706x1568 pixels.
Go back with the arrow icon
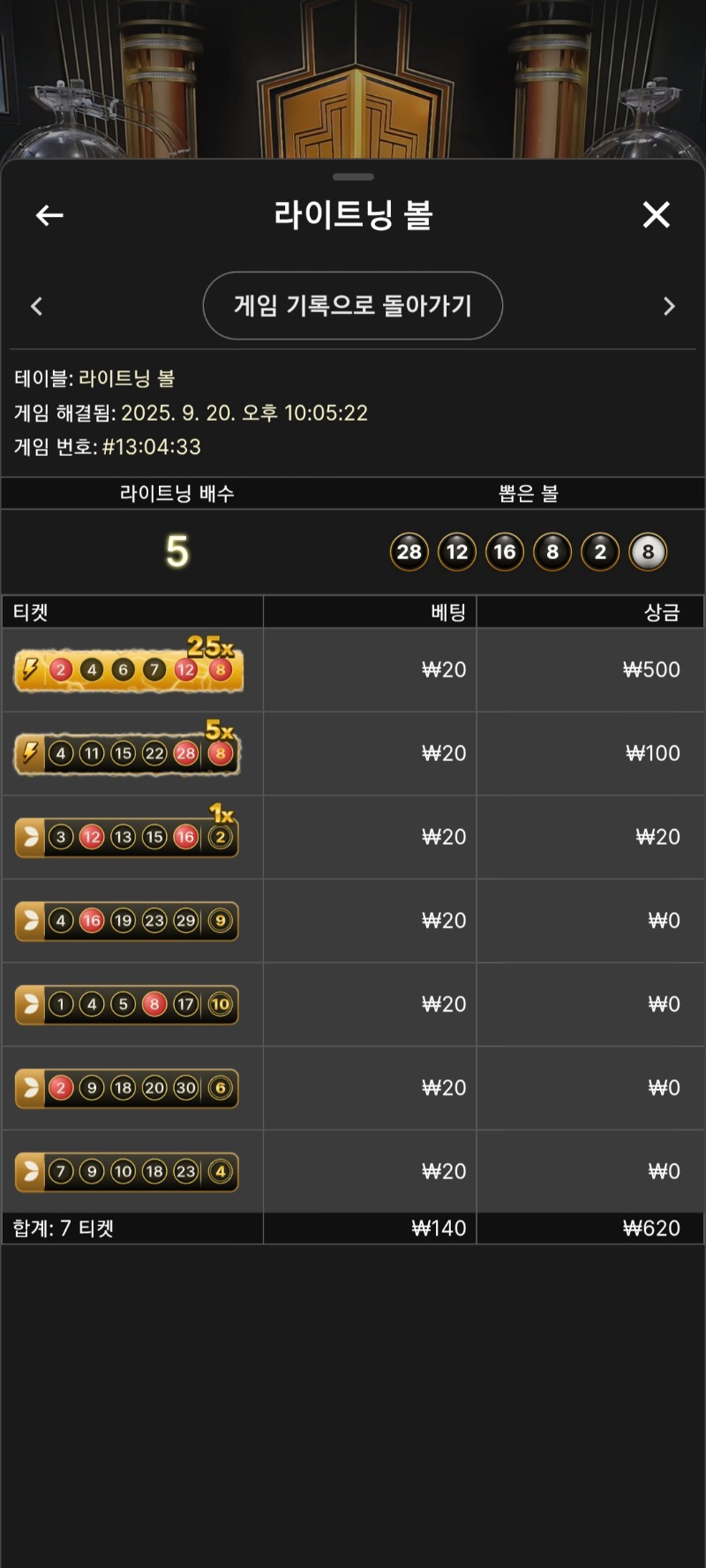coord(49,214)
